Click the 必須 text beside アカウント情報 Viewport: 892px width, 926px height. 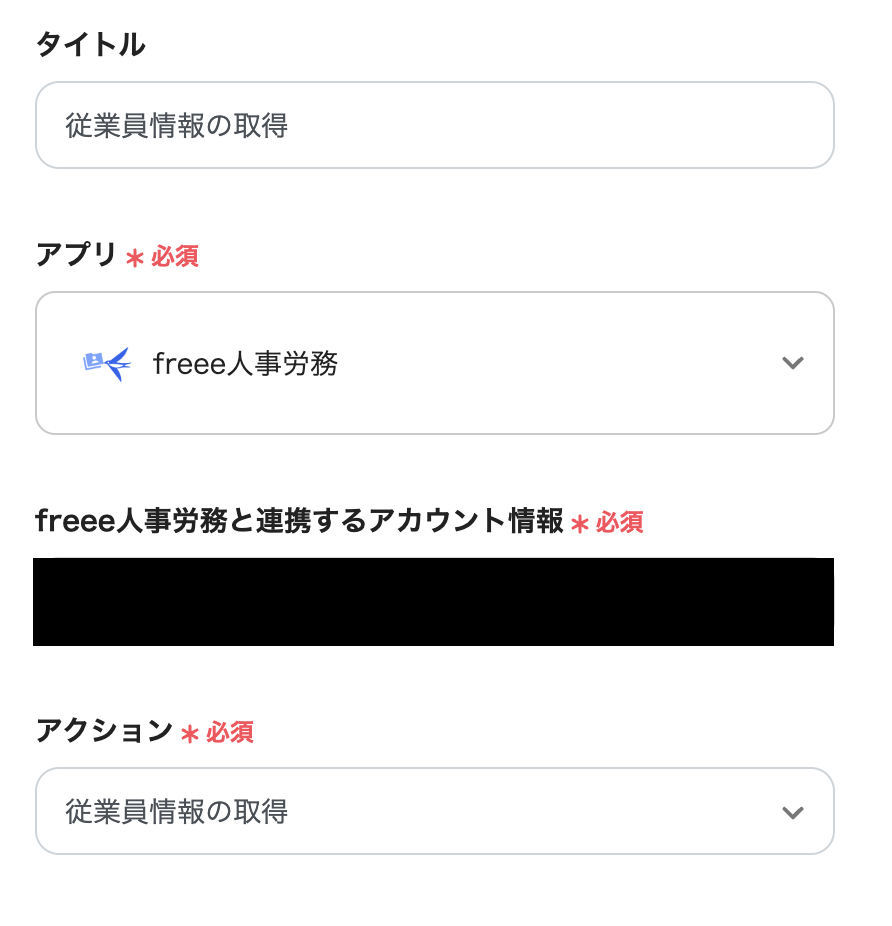click(x=621, y=523)
